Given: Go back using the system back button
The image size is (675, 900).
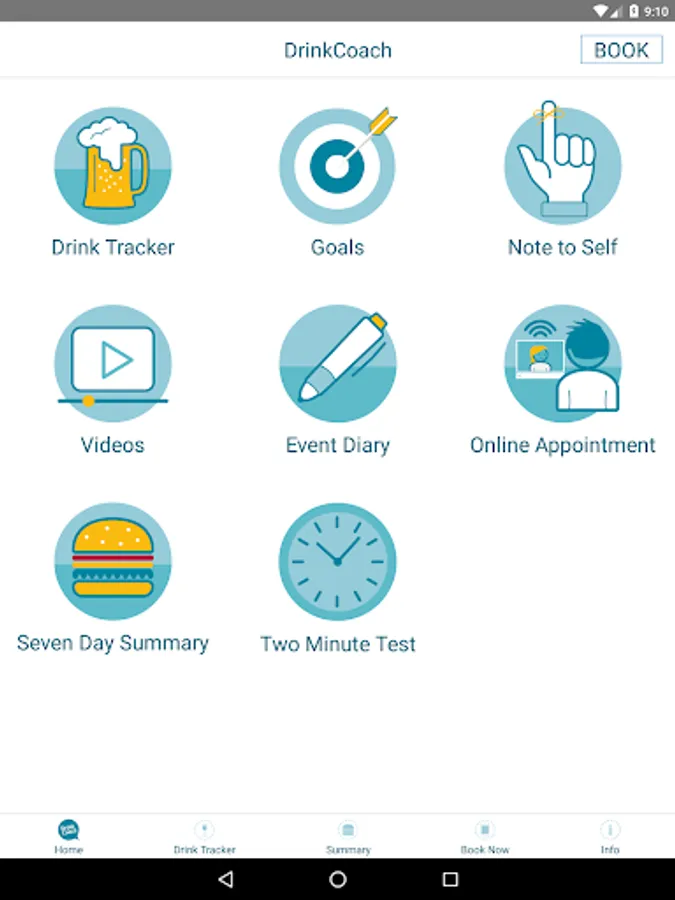Looking at the screenshot, I should pyautogui.click(x=225, y=879).
